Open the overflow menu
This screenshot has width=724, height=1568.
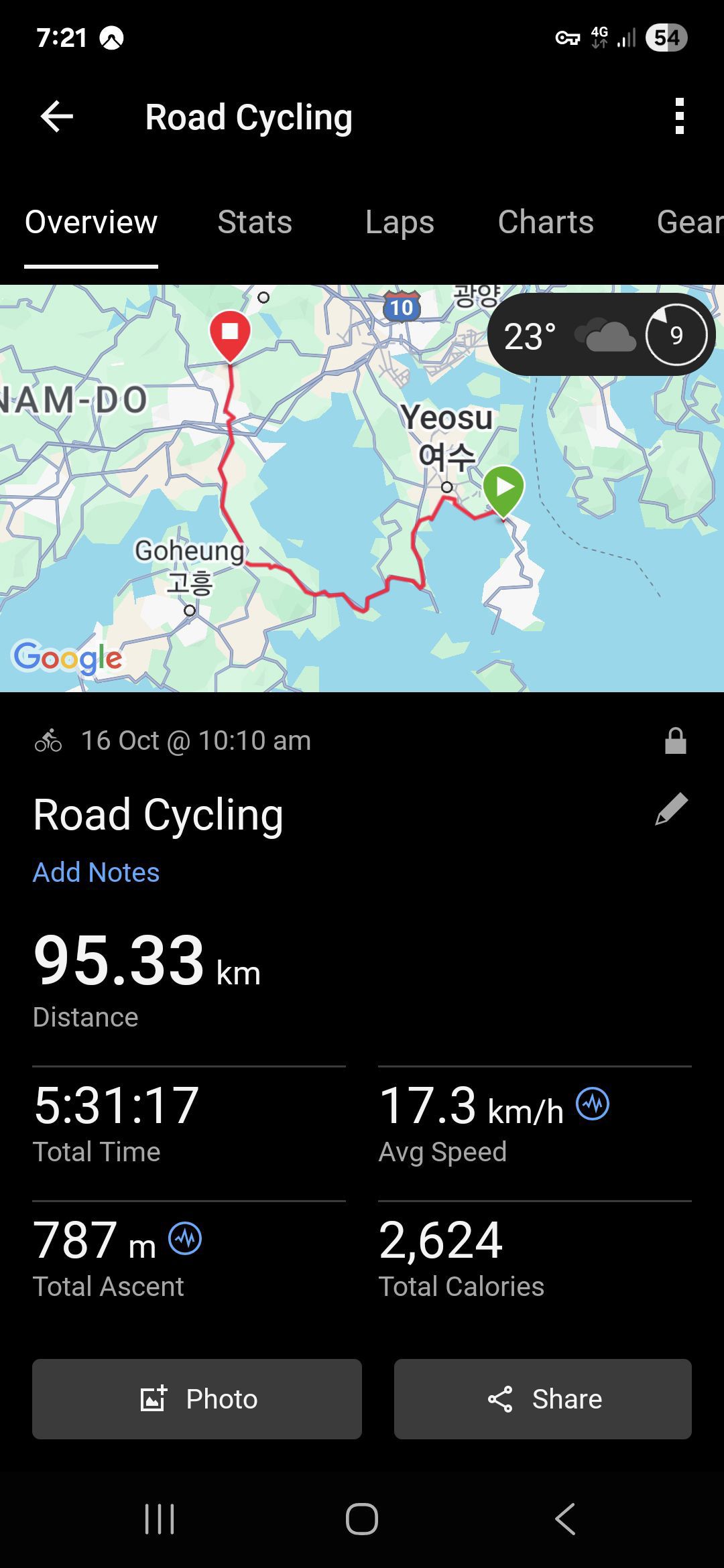point(679,117)
